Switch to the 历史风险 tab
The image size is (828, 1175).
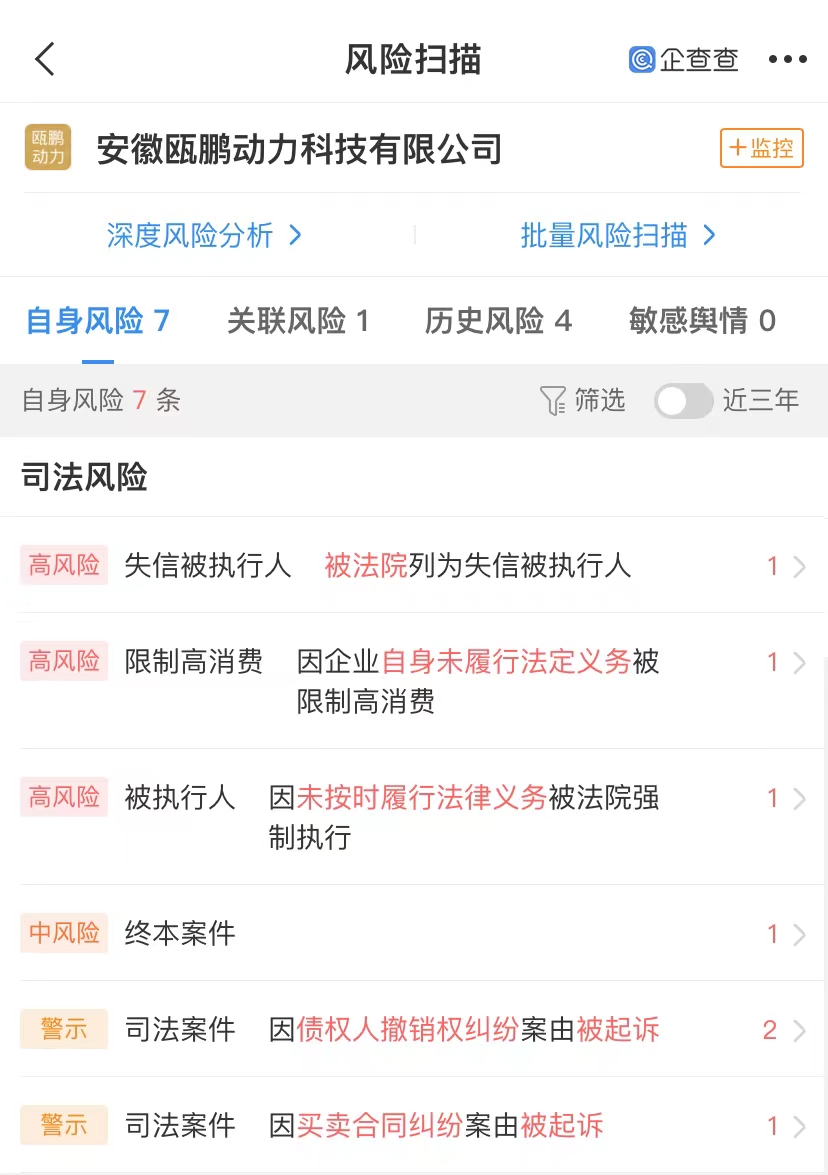(x=498, y=321)
